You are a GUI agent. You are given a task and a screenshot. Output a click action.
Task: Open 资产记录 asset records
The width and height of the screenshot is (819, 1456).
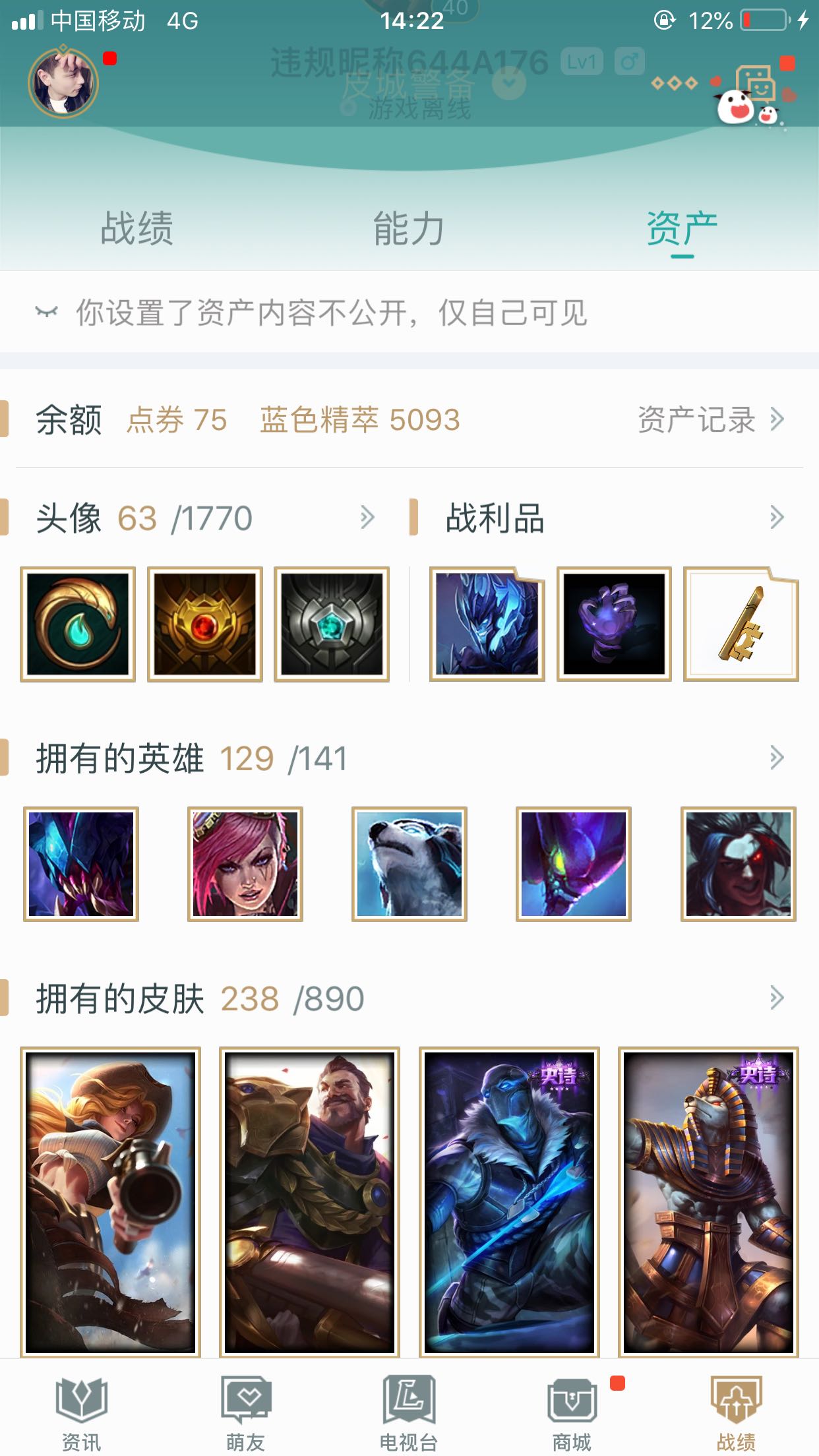[x=710, y=419]
